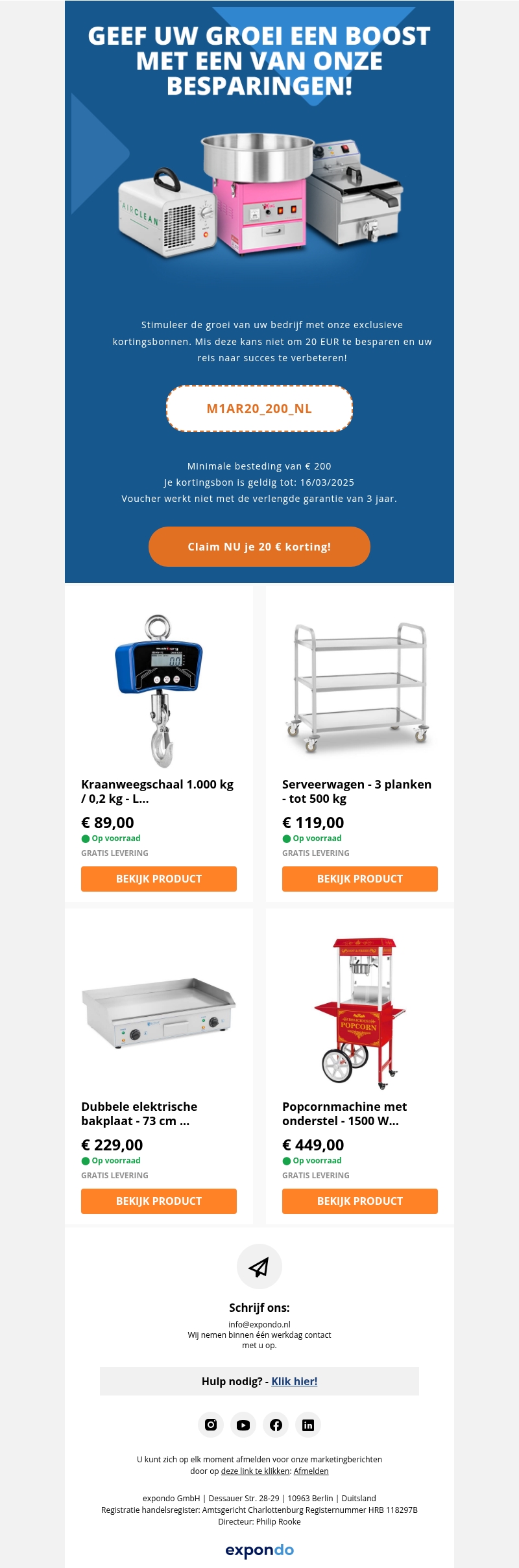The image size is (519, 1568).
Task: View product Dubbele elektrische bakplaat
Action: tap(159, 1201)
